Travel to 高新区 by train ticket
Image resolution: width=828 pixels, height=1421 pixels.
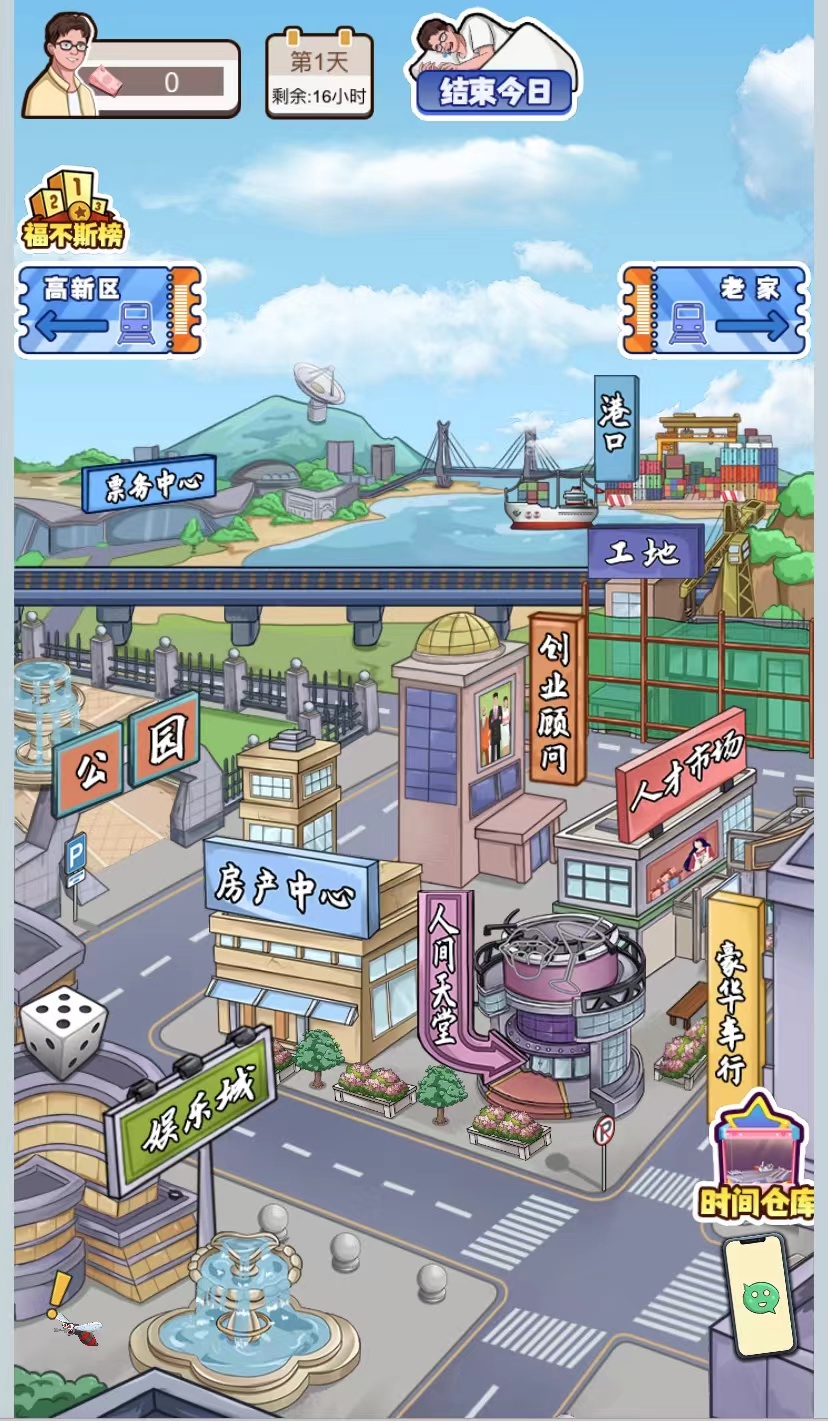point(108,309)
